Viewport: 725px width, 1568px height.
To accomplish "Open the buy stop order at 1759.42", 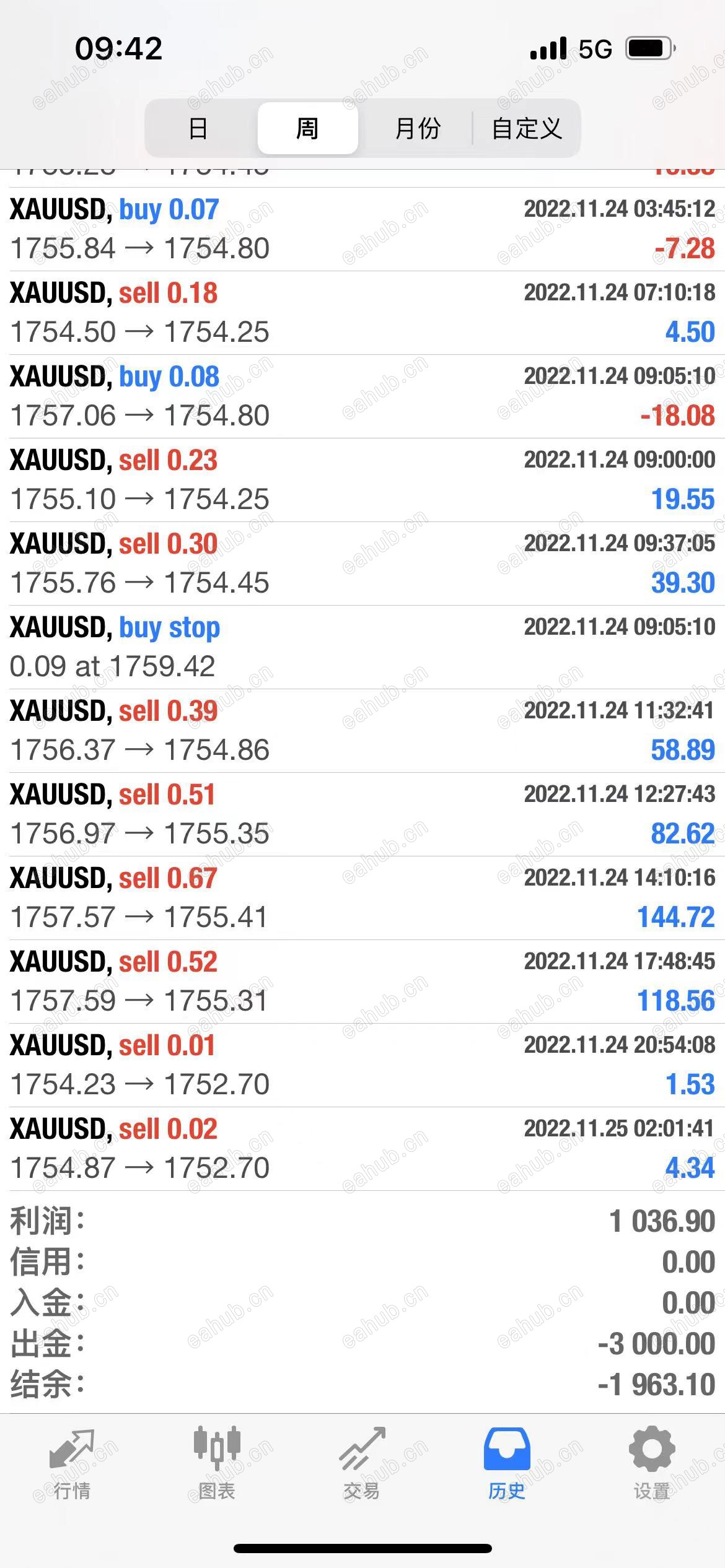I will pyautogui.click(x=362, y=647).
